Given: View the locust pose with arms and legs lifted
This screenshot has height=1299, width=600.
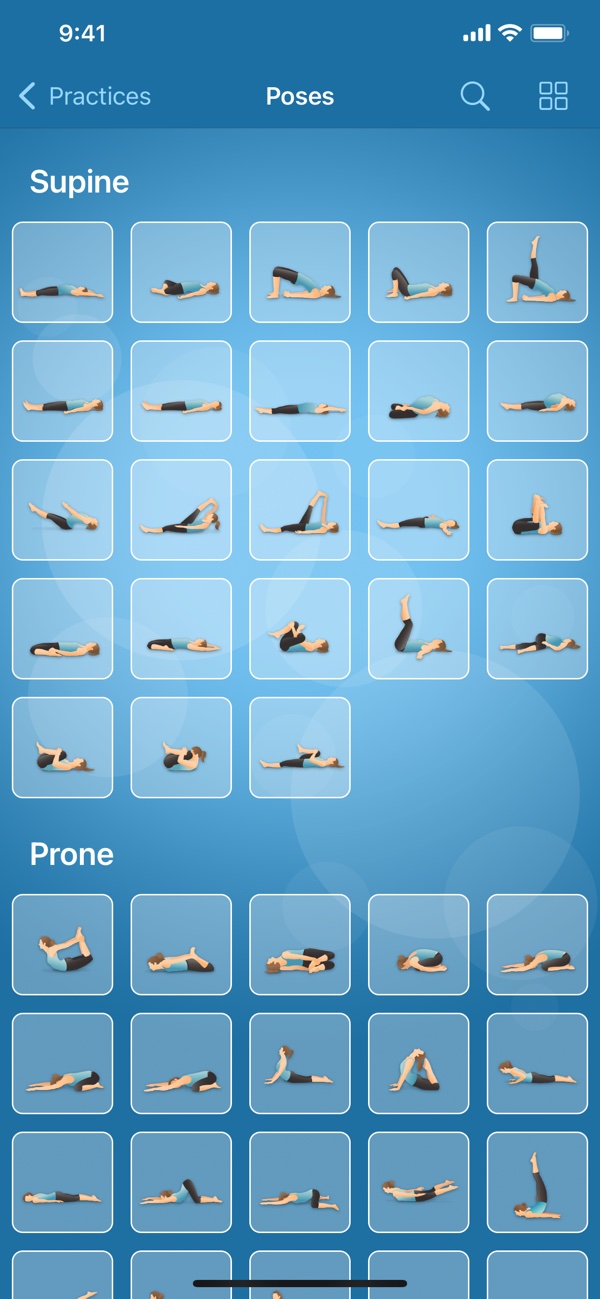Looking at the screenshot, I should pyautogui.click(x=418, y=1183).
